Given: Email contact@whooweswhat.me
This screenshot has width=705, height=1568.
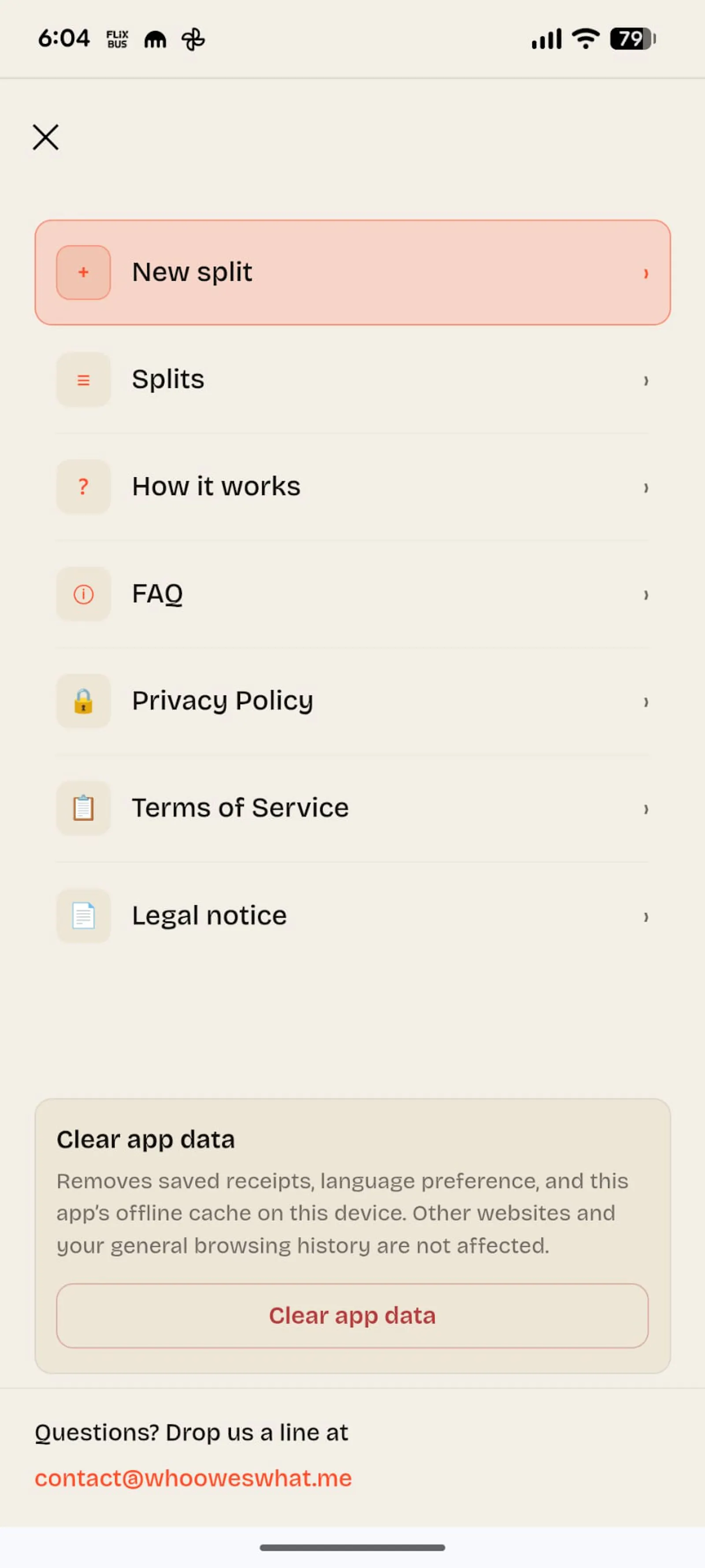Looking at the screenshot, I should (x=193, y=1478).
